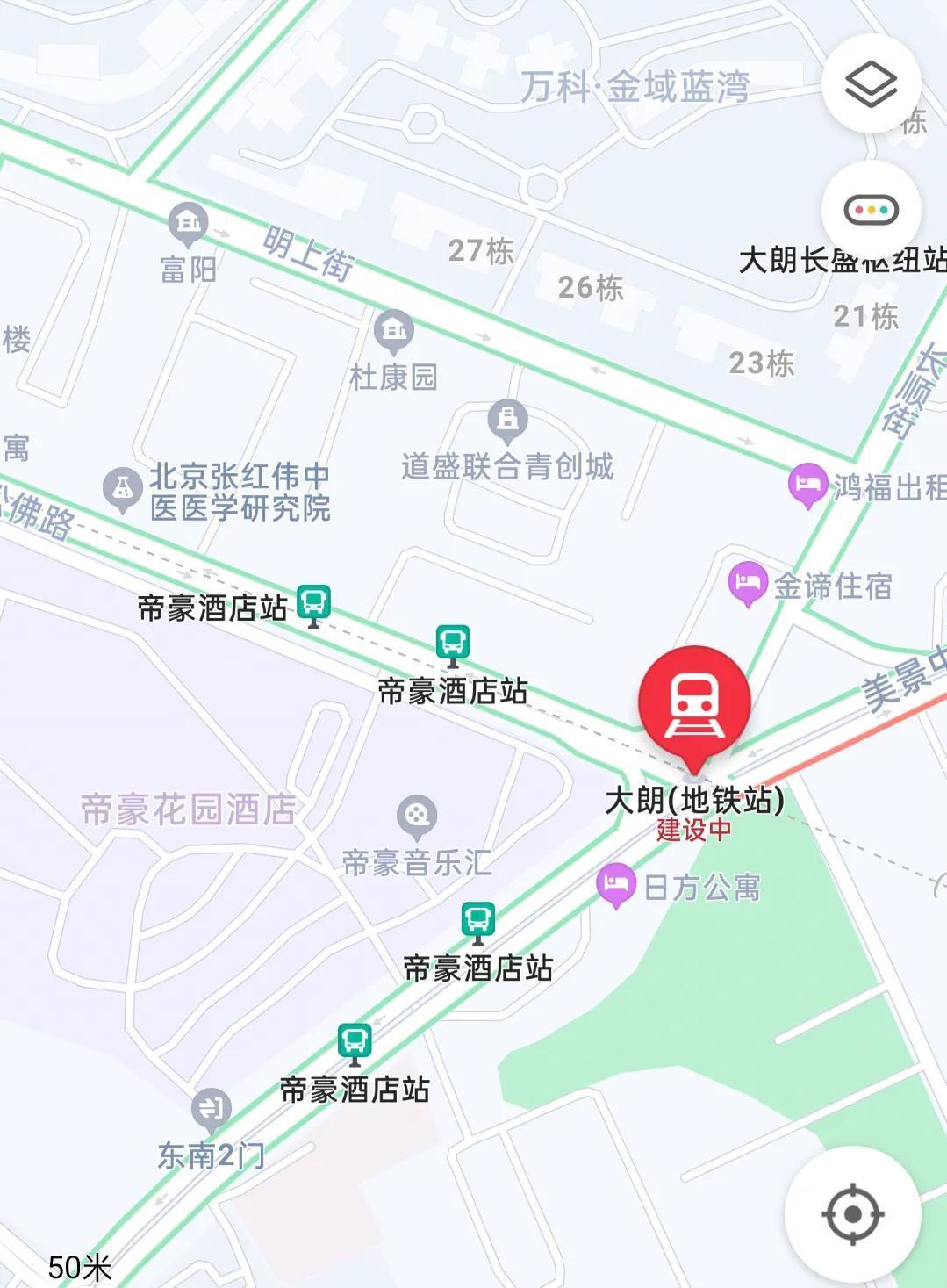Open the map layers button
The height and width of the screenshot is (1288, 947).
[x=871, y=84]
